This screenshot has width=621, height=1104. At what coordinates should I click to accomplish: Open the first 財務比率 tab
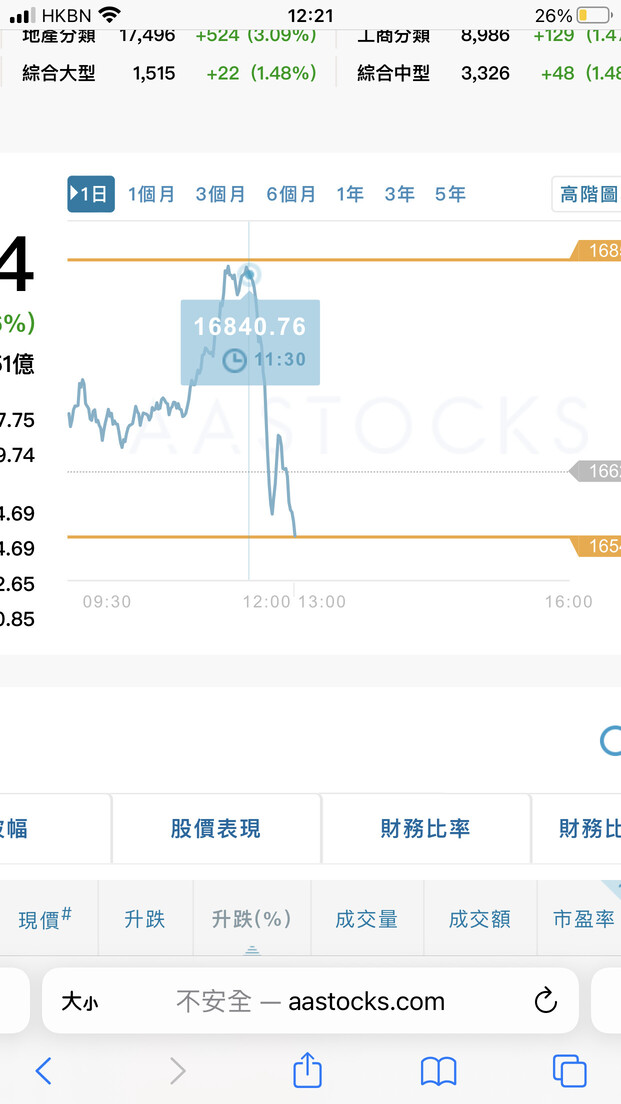[425, 829]
